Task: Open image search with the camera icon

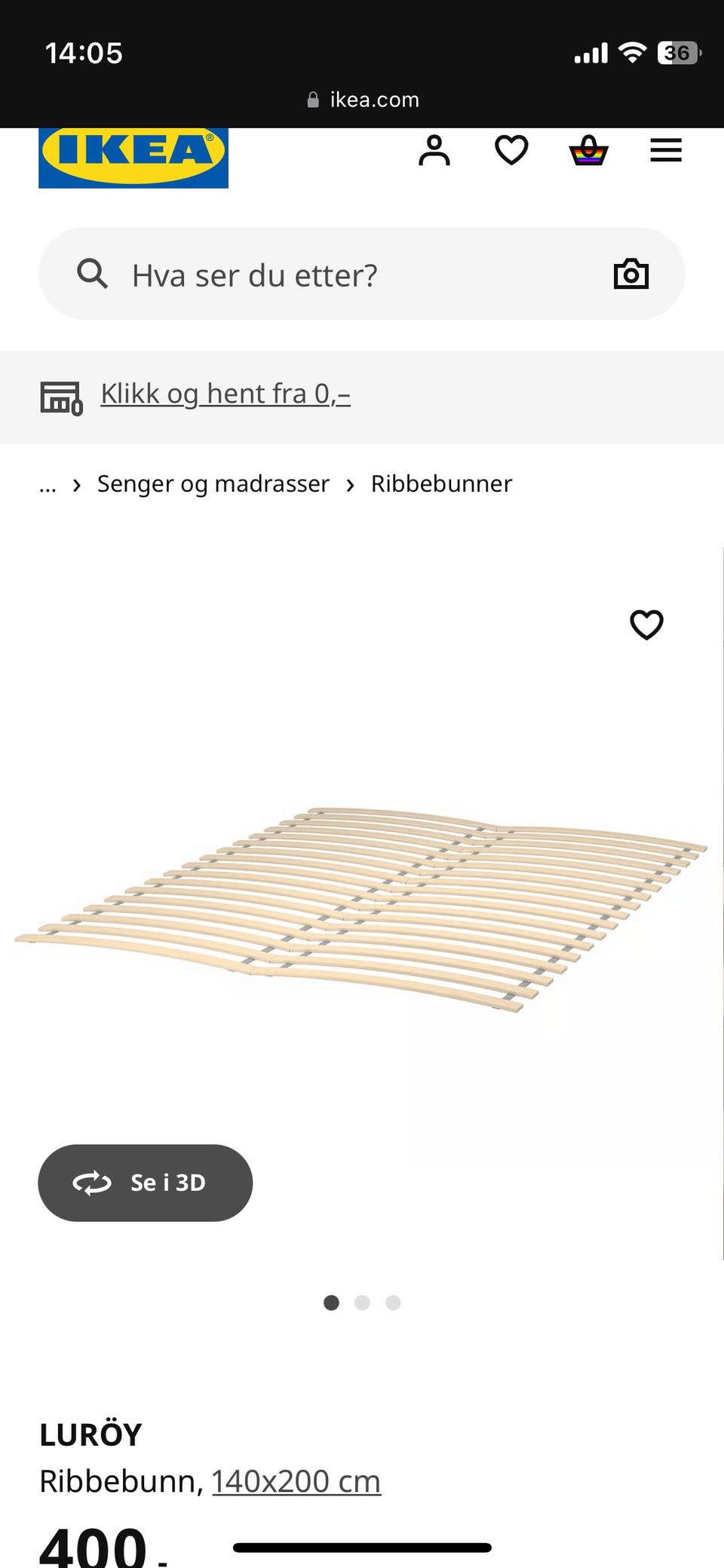Action: 631,274
